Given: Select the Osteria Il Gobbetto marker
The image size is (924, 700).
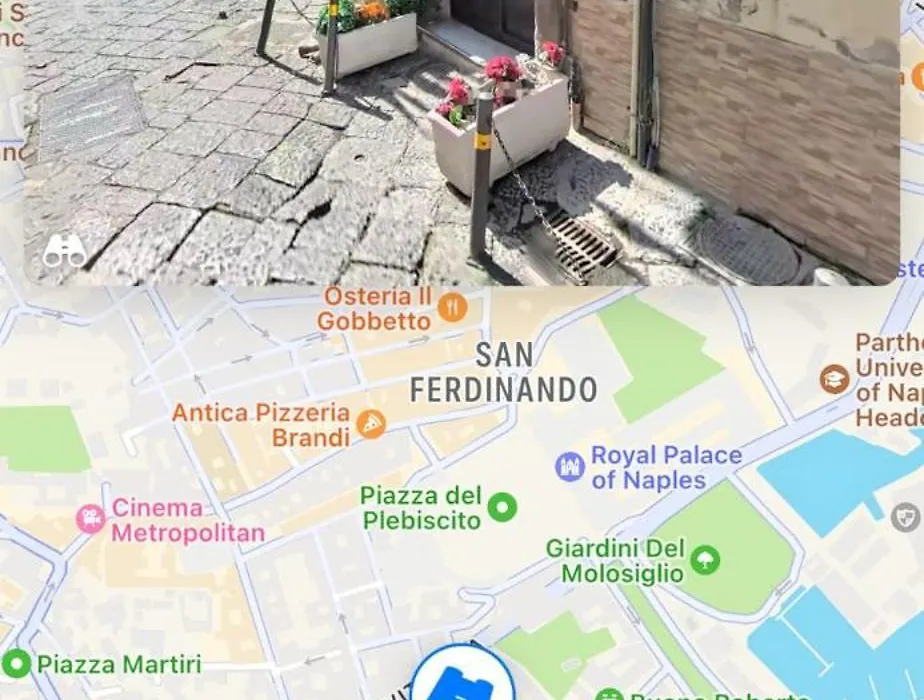Looking at the screenshot, I should (452, 308).
